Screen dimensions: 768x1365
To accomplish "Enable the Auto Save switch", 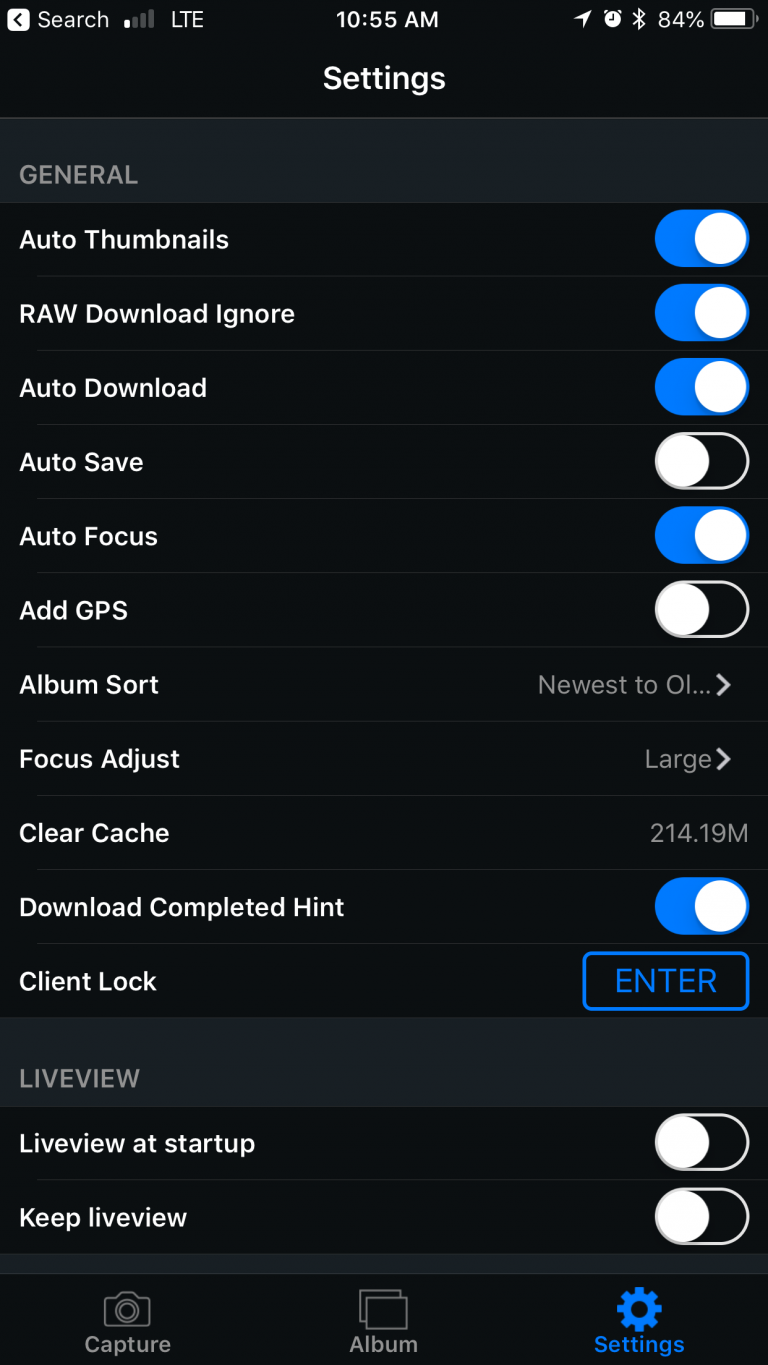I will click(701, 461).
